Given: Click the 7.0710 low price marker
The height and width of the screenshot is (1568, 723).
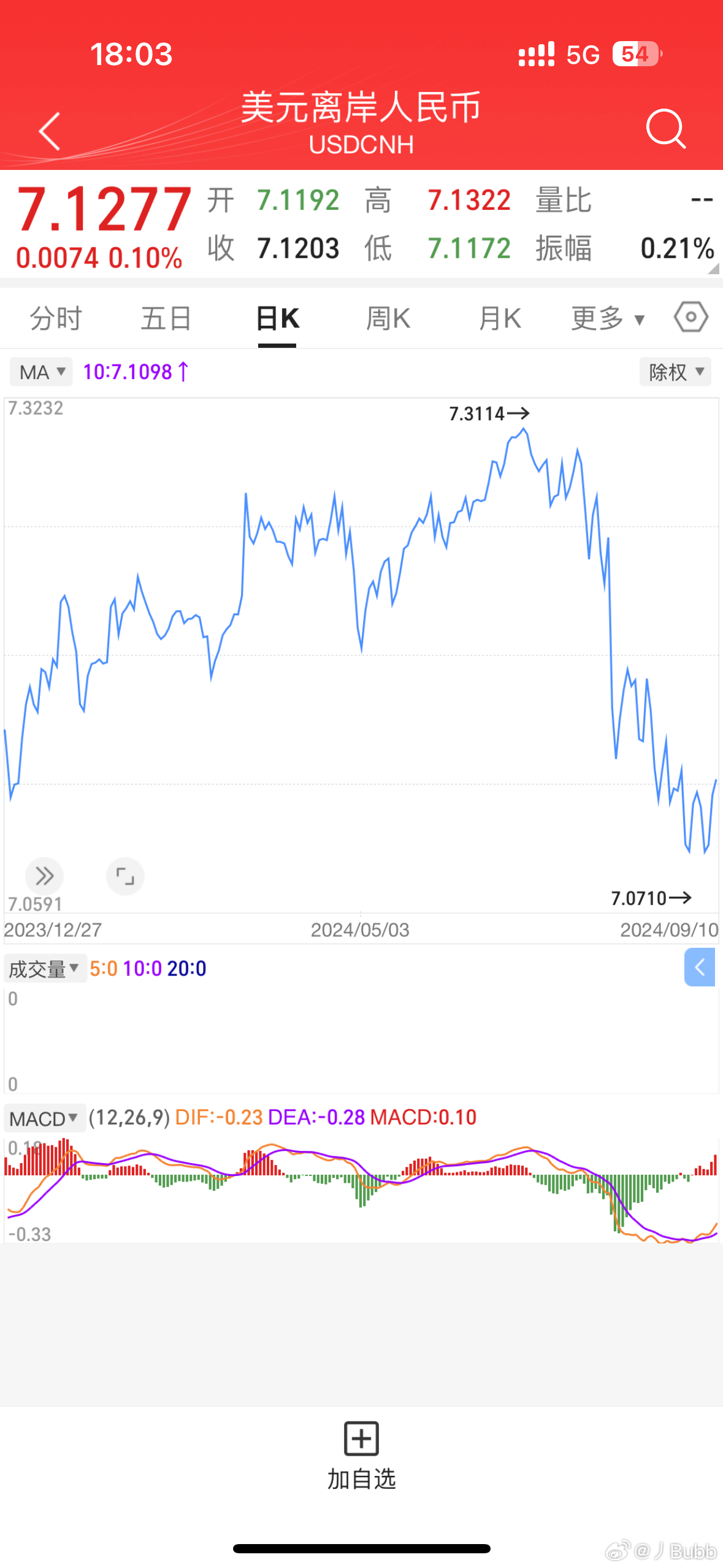Looking at the screenshot, I should click(651, 897).
